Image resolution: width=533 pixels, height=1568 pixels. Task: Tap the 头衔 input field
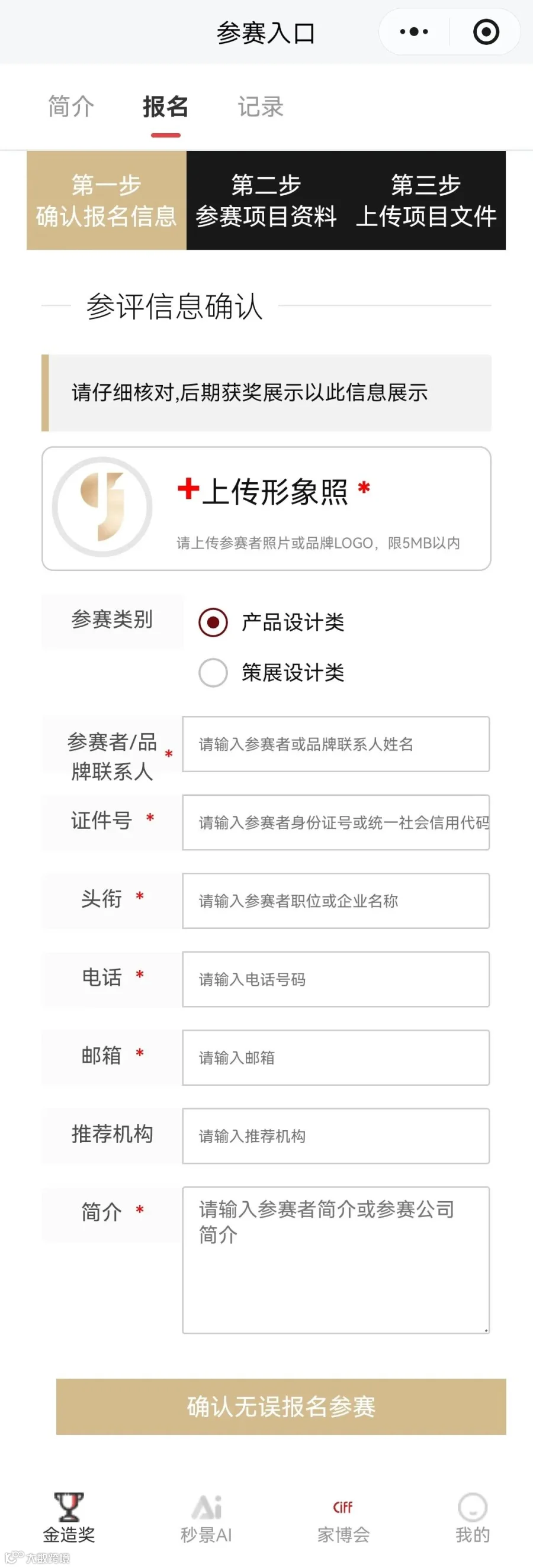336,901
